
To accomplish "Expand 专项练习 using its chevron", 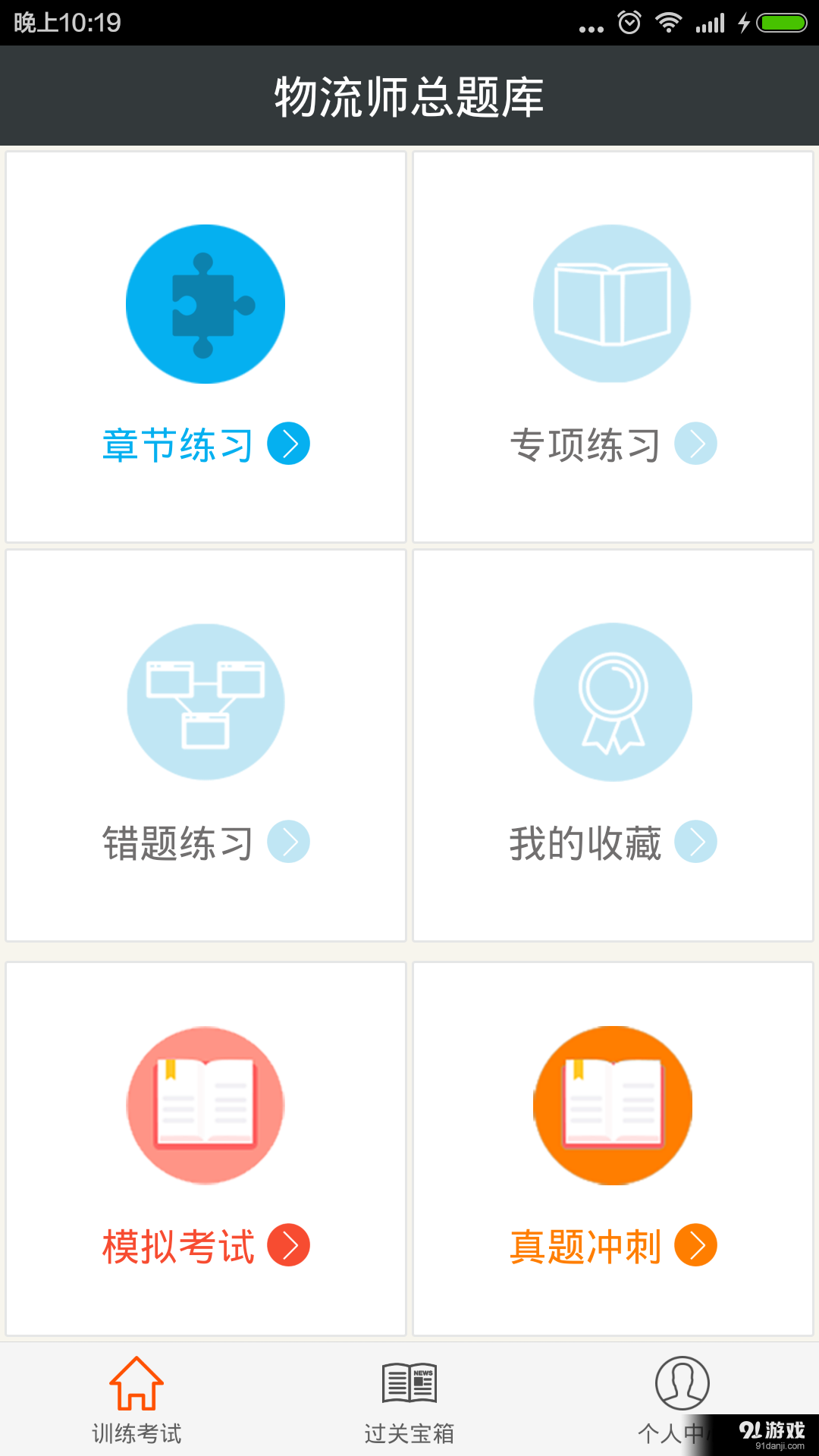I will click(x=697, y=444).
